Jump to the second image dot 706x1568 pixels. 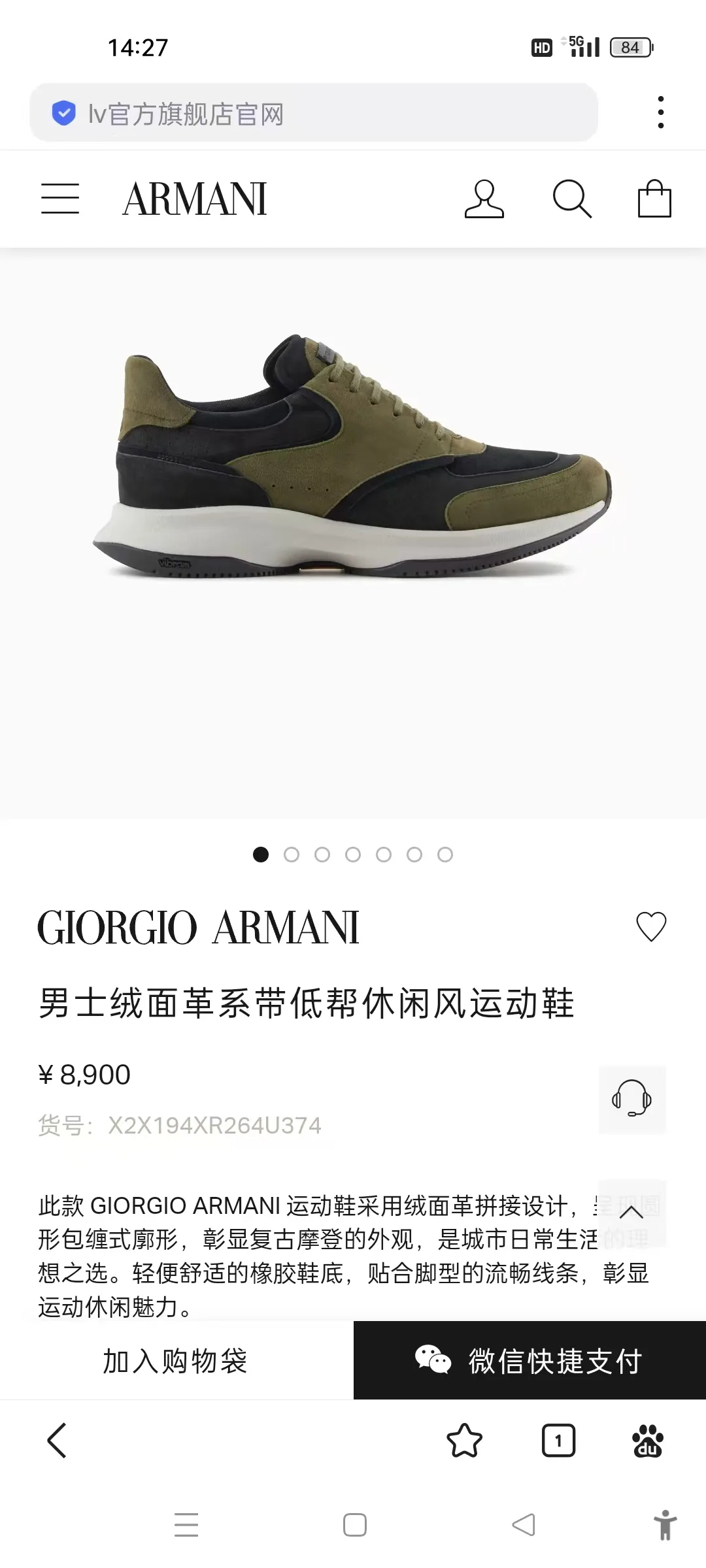292,855
